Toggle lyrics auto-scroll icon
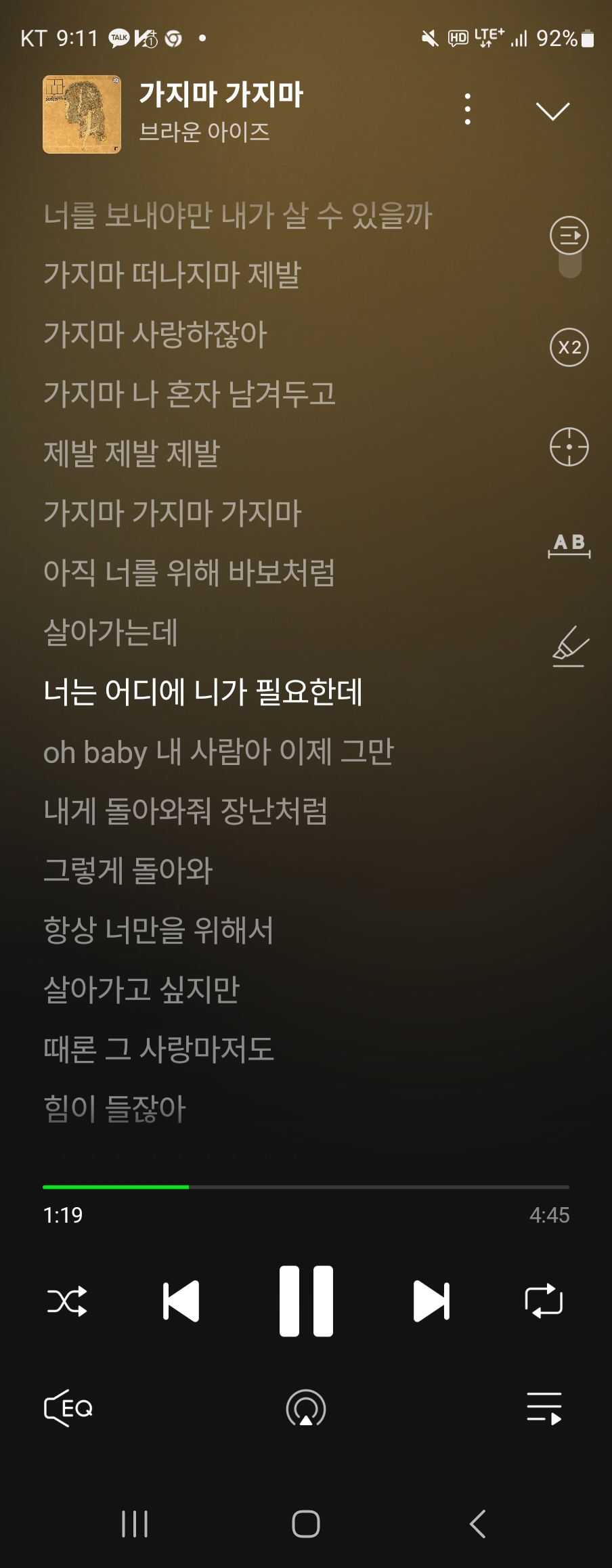This screenshot has width=612, height=1568. pos(569,236)
